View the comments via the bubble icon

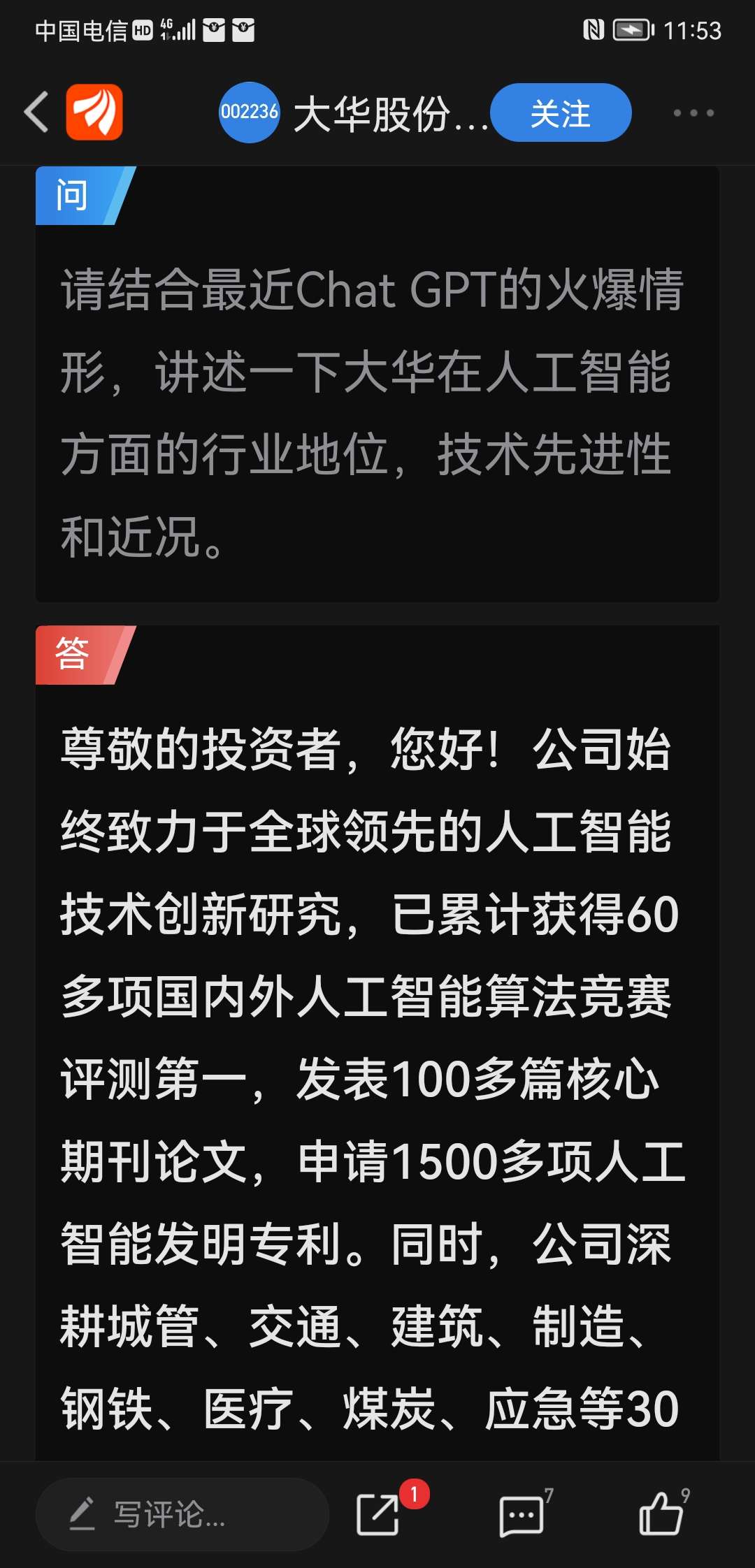(522, 1516)
